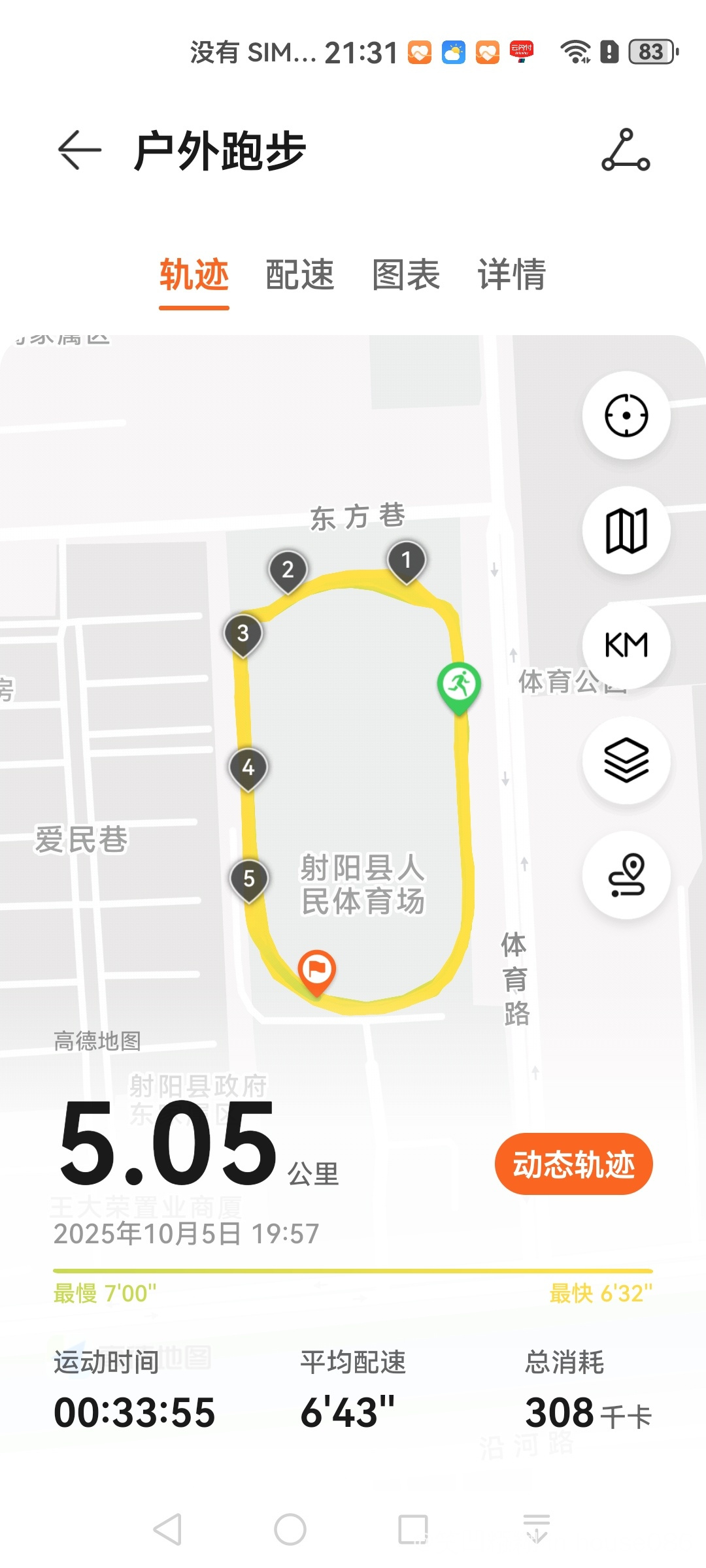Open the route share icon in the top bar

[x=626, y=150]
